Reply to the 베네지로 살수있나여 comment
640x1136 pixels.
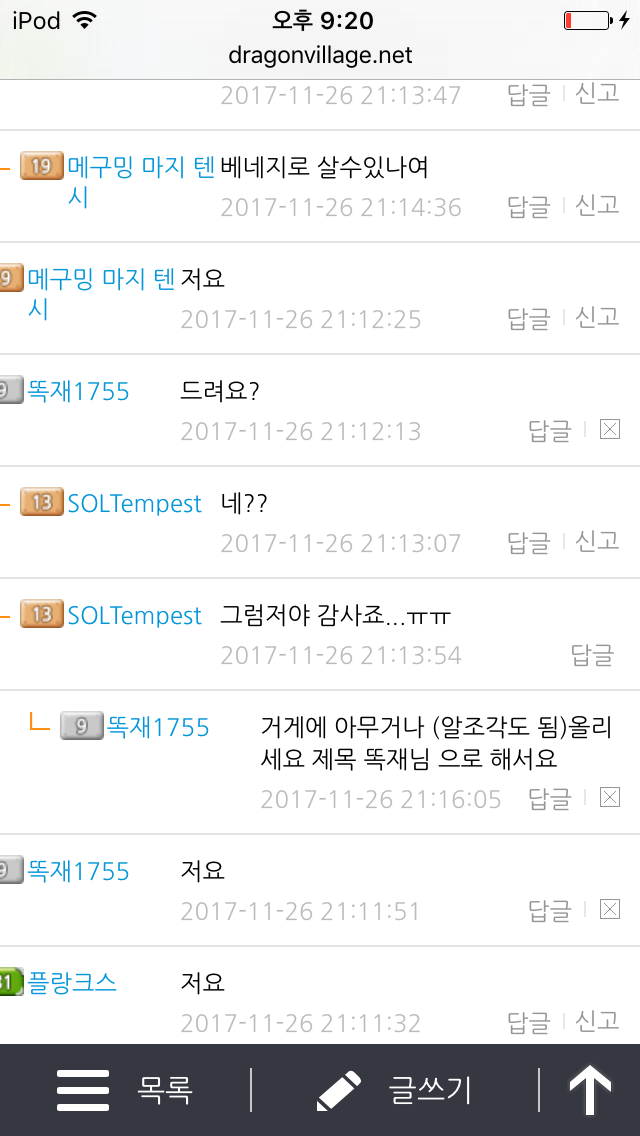point(528,207)
